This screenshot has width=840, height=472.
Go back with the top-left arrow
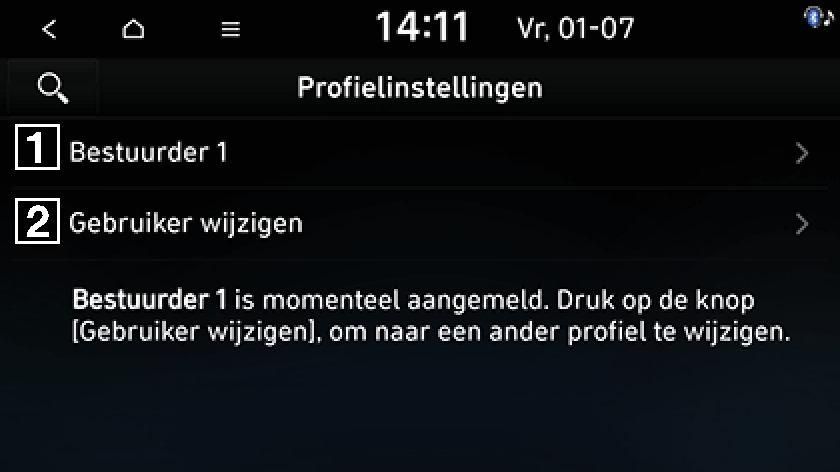click(49, 29)
